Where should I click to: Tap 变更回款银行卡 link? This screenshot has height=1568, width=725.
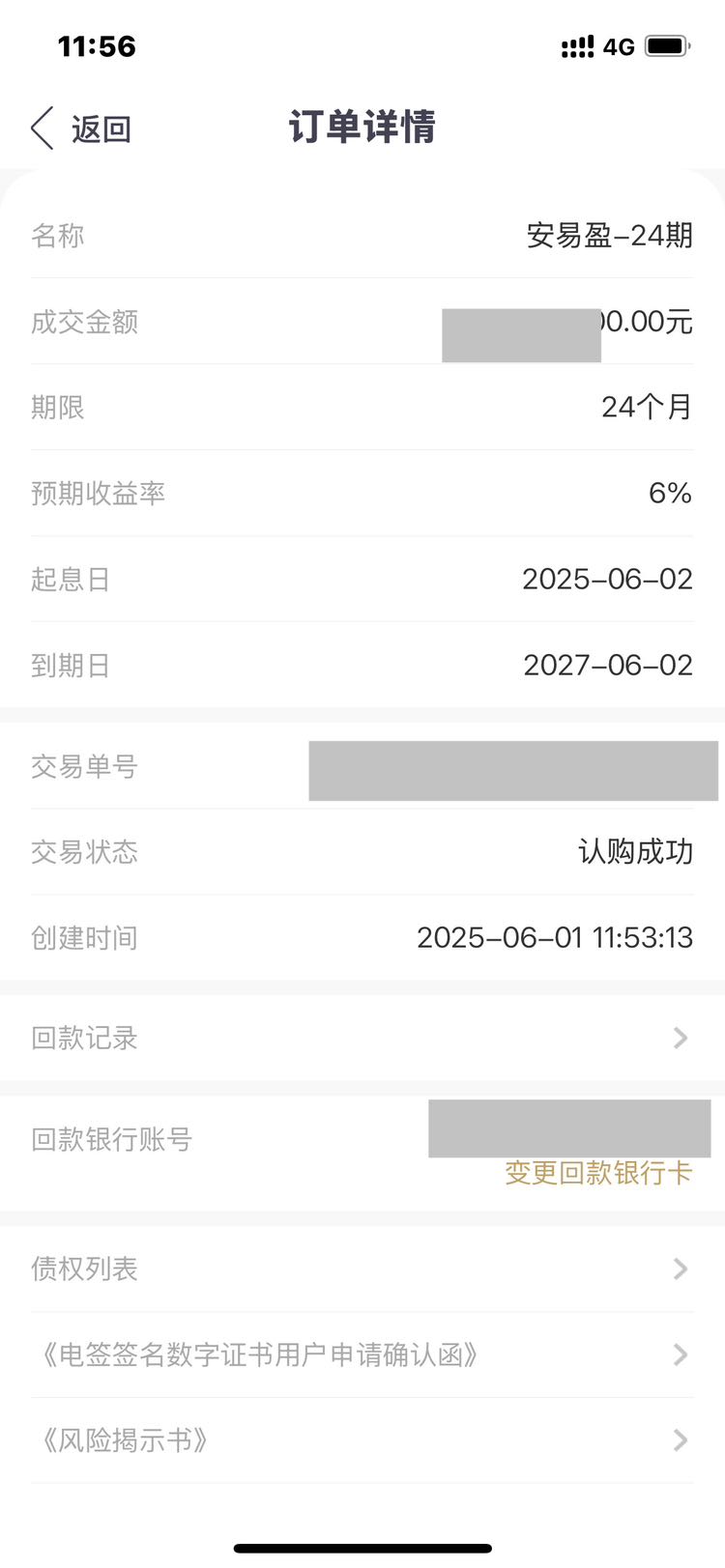click(x=598, y=1173)
